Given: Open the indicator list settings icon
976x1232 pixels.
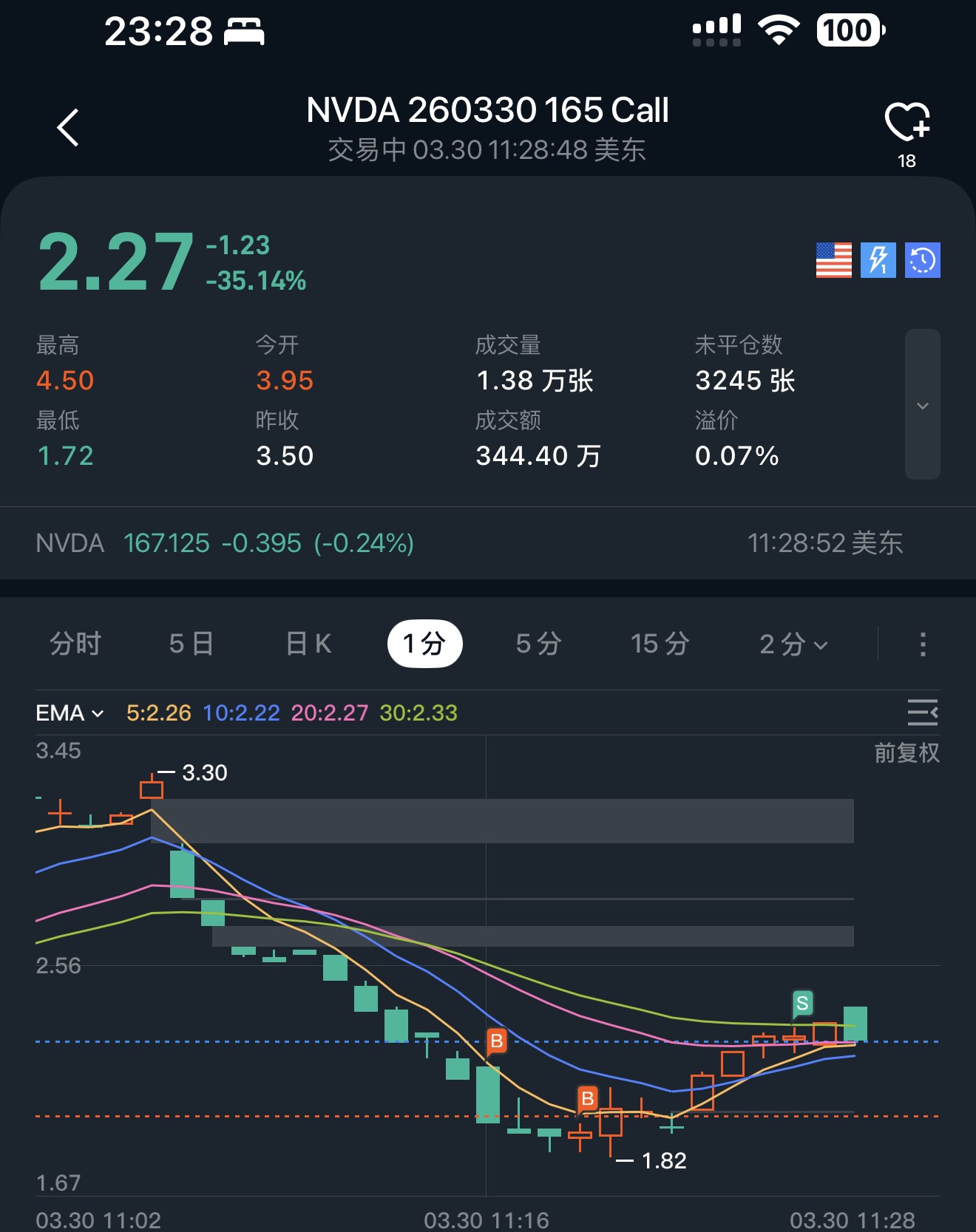Looking at the screenshot, I should [x=922, y=713].
